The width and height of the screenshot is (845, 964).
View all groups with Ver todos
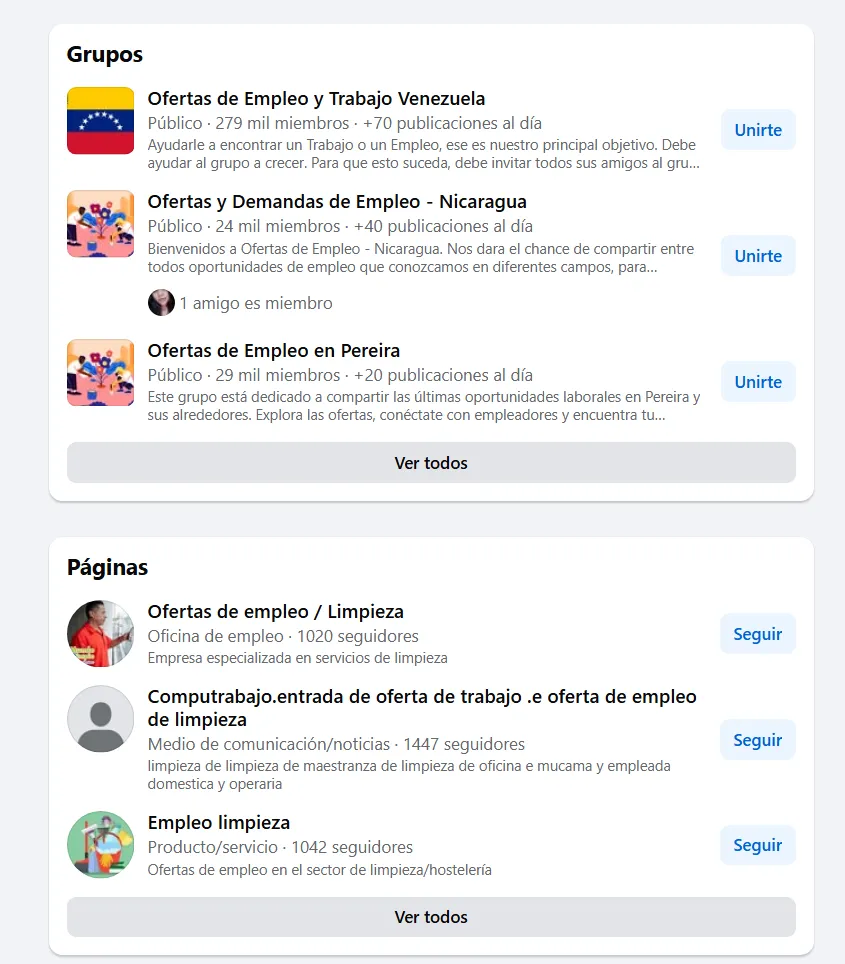[431, 463]
